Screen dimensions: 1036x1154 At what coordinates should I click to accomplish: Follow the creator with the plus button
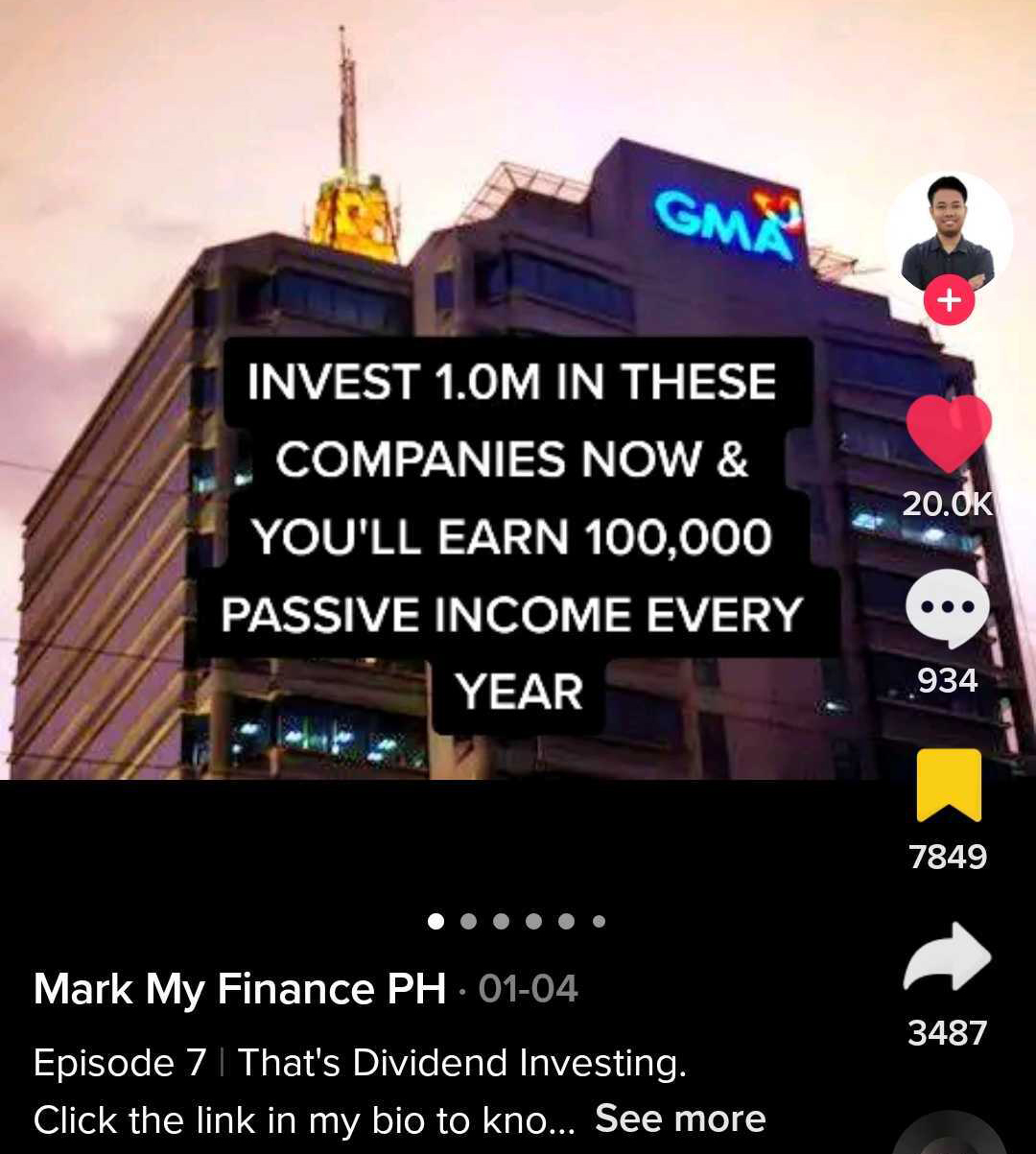(949, 300)
